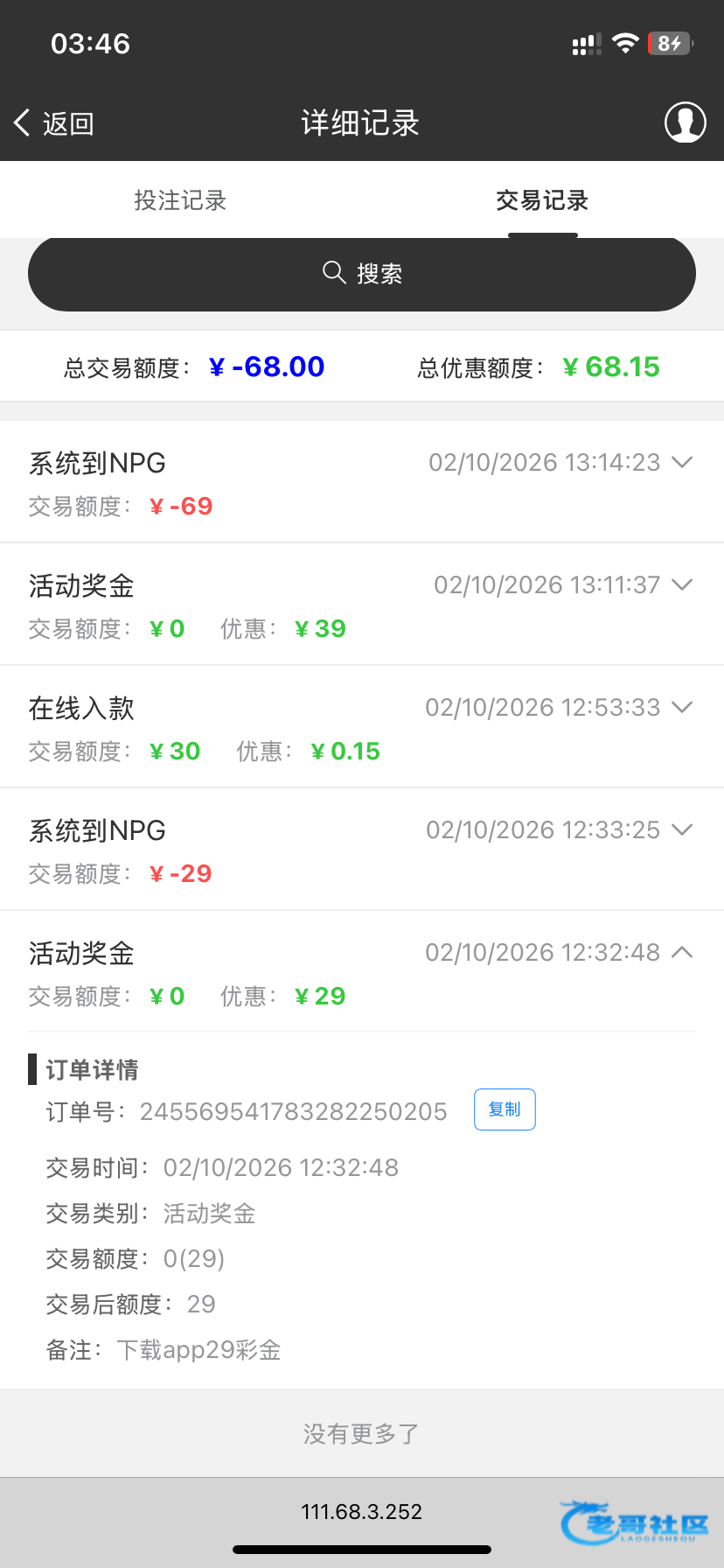Open the user profile icon
The image size is (724, 1568).
pyautogui.click(x=685, y=122)
